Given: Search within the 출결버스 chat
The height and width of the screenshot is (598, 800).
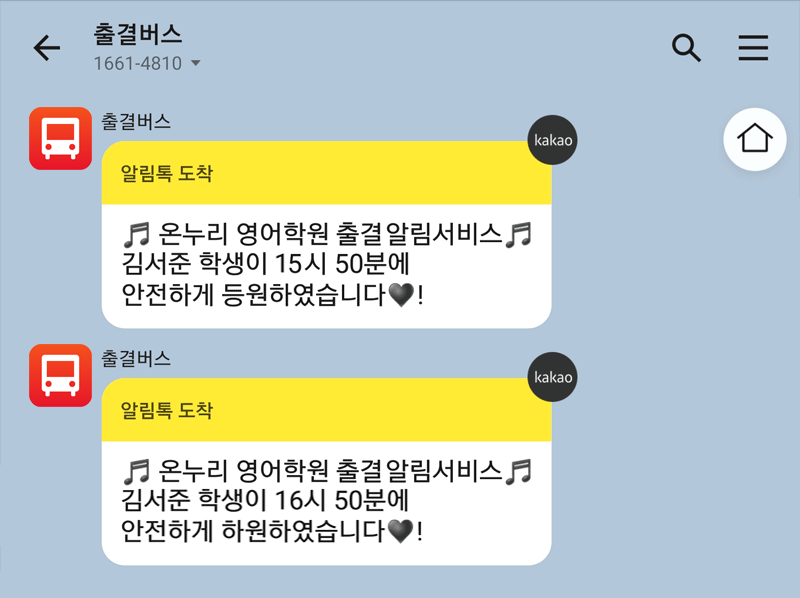Looking at the screenshot, I should click(x=686, y=48).
